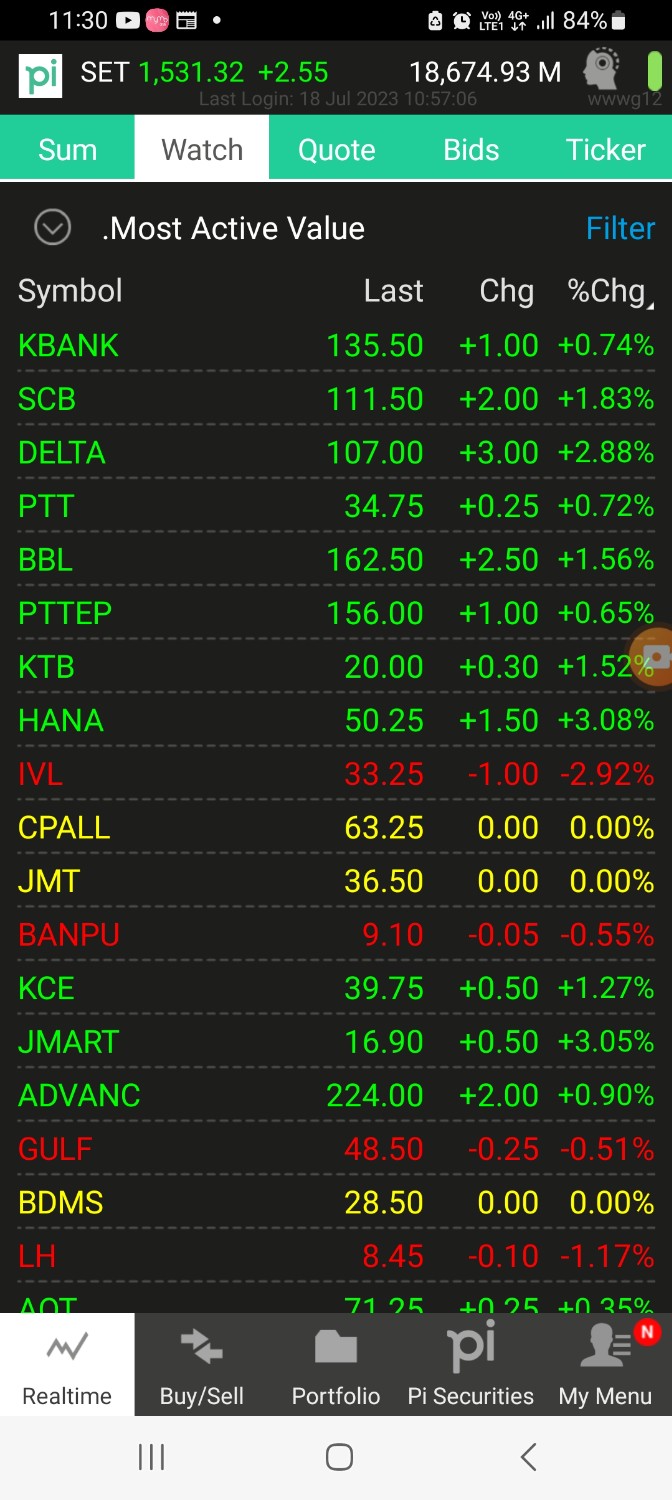Image resolution: width=672 pixels, height=1500 pixels.
Task: Open the KBANK stock row
Action: 336,345
